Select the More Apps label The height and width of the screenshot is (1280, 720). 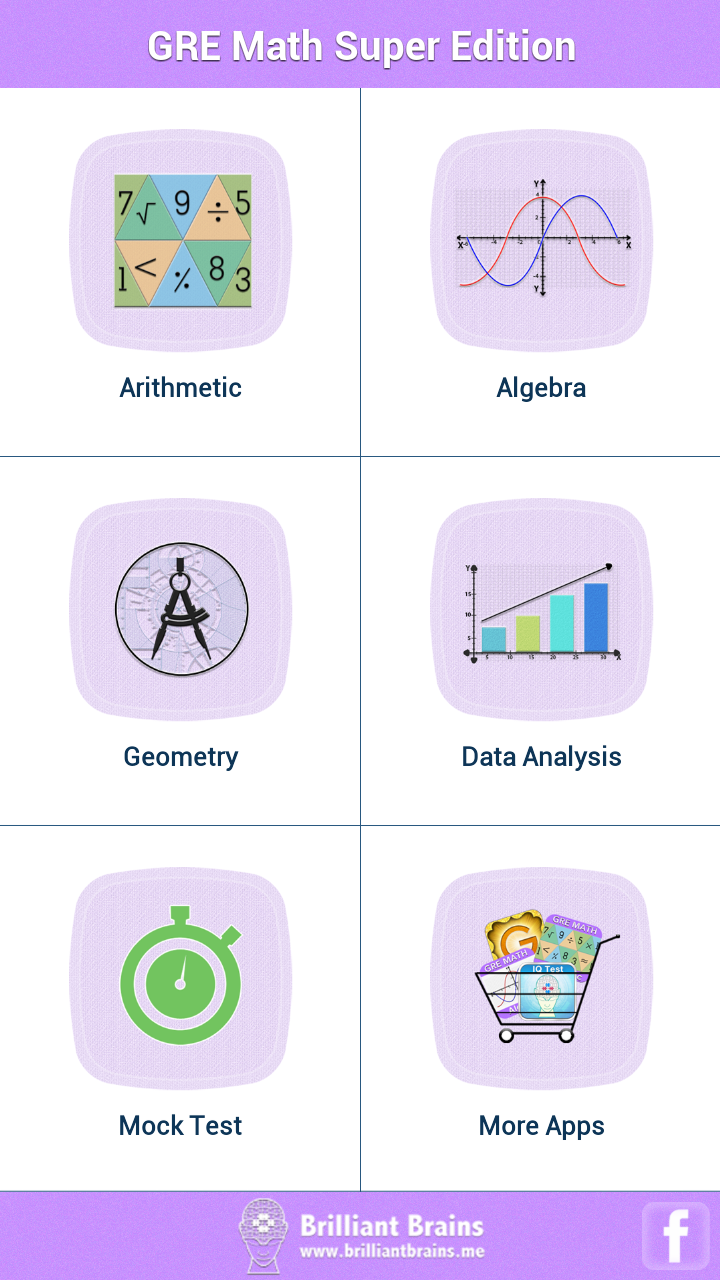point(540,1126)
